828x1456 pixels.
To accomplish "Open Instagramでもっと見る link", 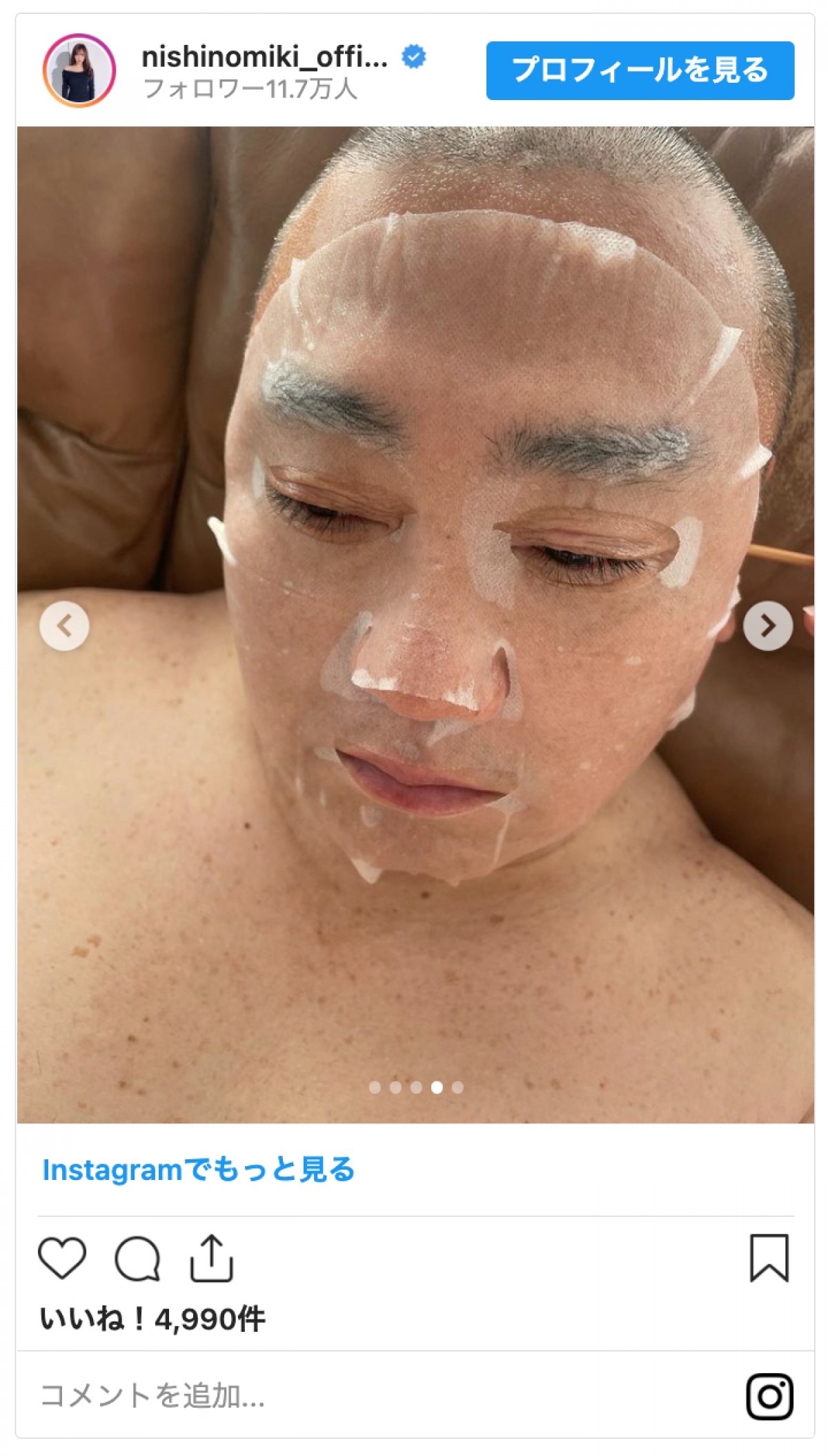I will [x=199, y=1170].
